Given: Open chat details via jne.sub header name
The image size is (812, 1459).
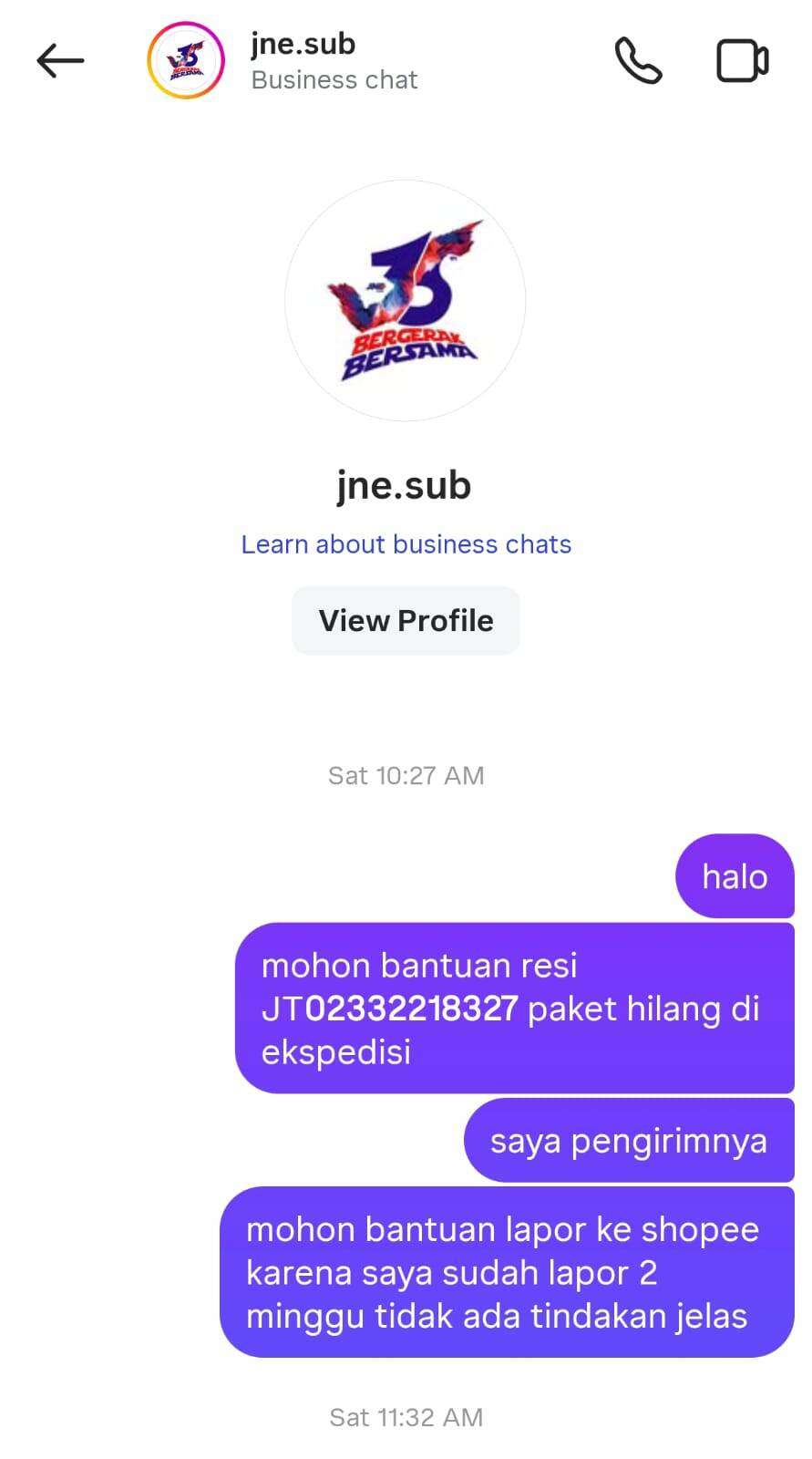Looking at the screenshot, I should click(x=303, y=44).
